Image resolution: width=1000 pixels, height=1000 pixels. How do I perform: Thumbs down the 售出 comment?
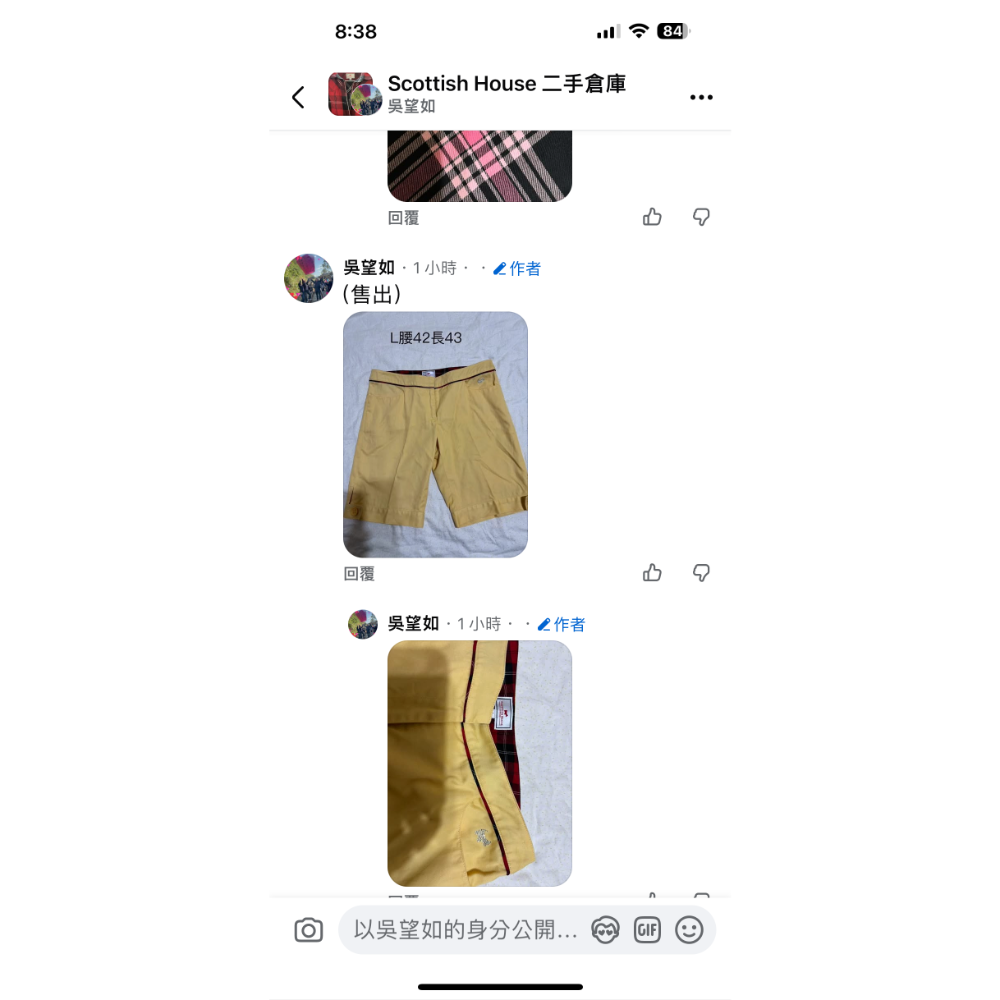pyautogui.click(x=701, y=573)
